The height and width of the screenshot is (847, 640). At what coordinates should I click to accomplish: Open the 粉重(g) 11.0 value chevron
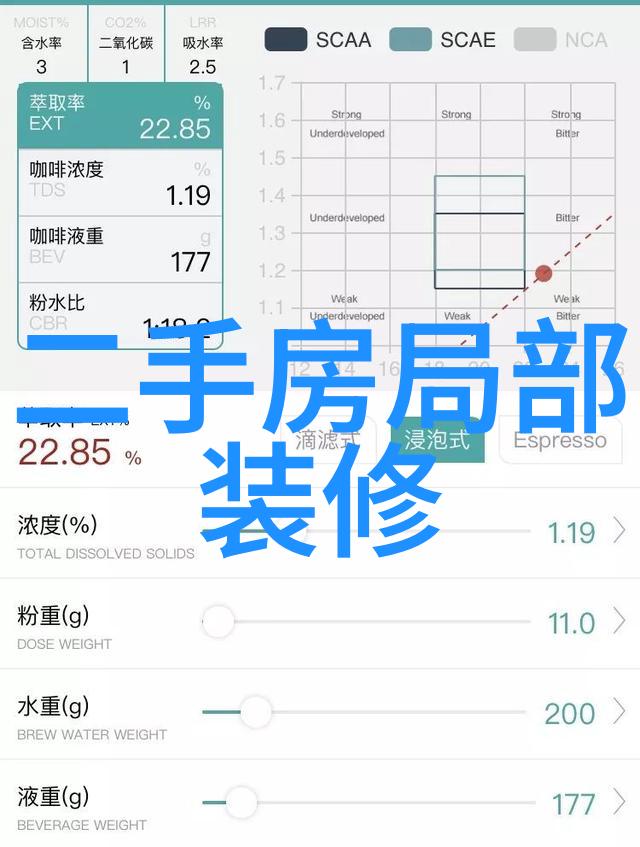(x=620, y=622)
